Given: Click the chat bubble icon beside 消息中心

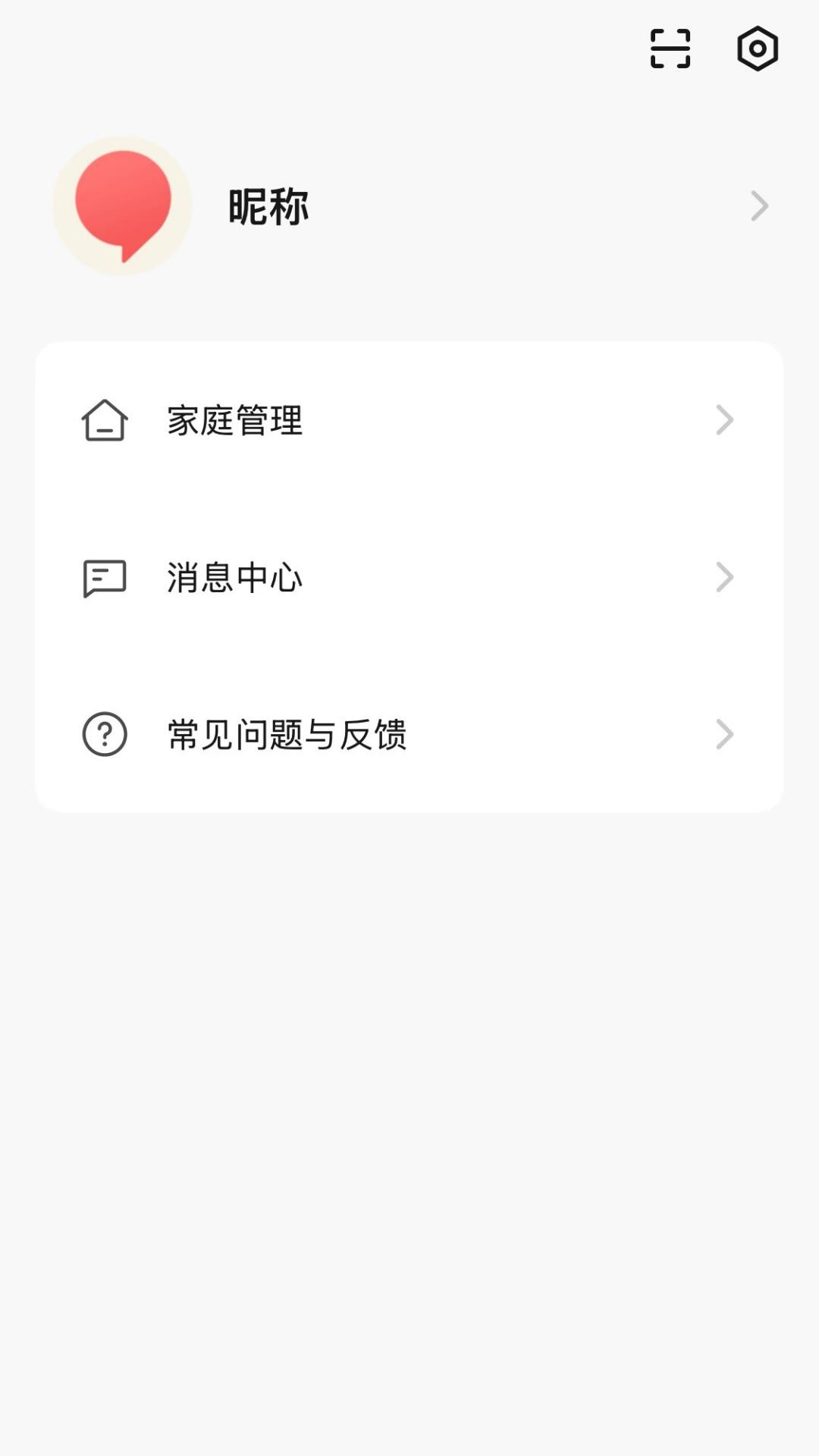Looking at the screenshot, I should [x=105, y=579].
